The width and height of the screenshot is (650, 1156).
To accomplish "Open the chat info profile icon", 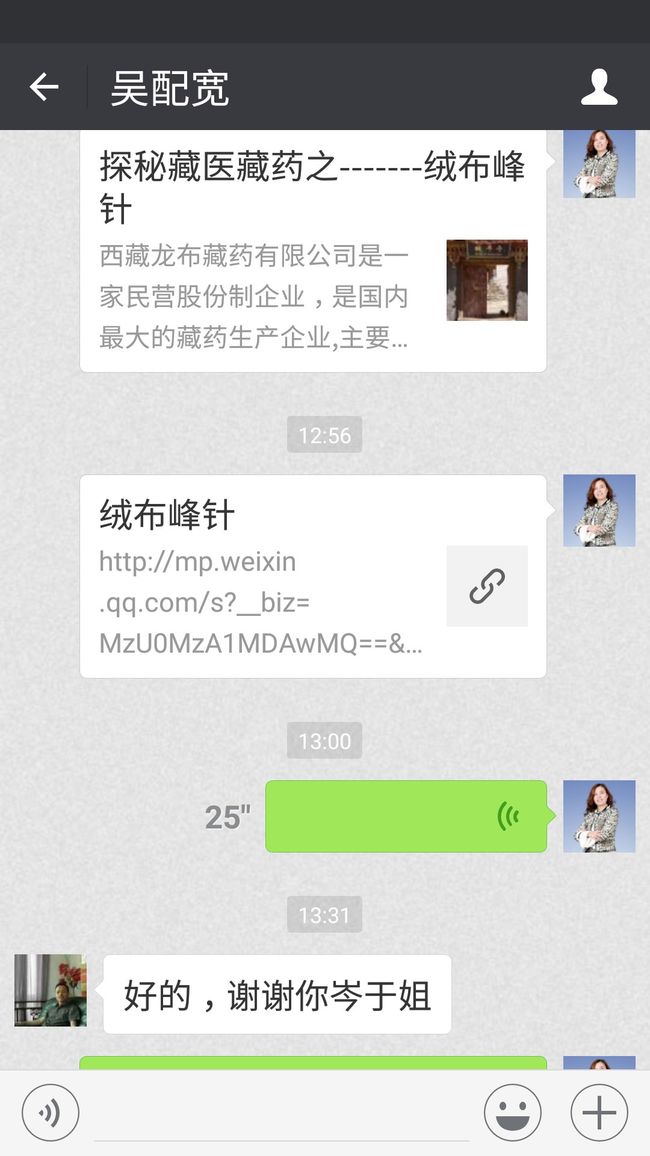I will (598, 87).
